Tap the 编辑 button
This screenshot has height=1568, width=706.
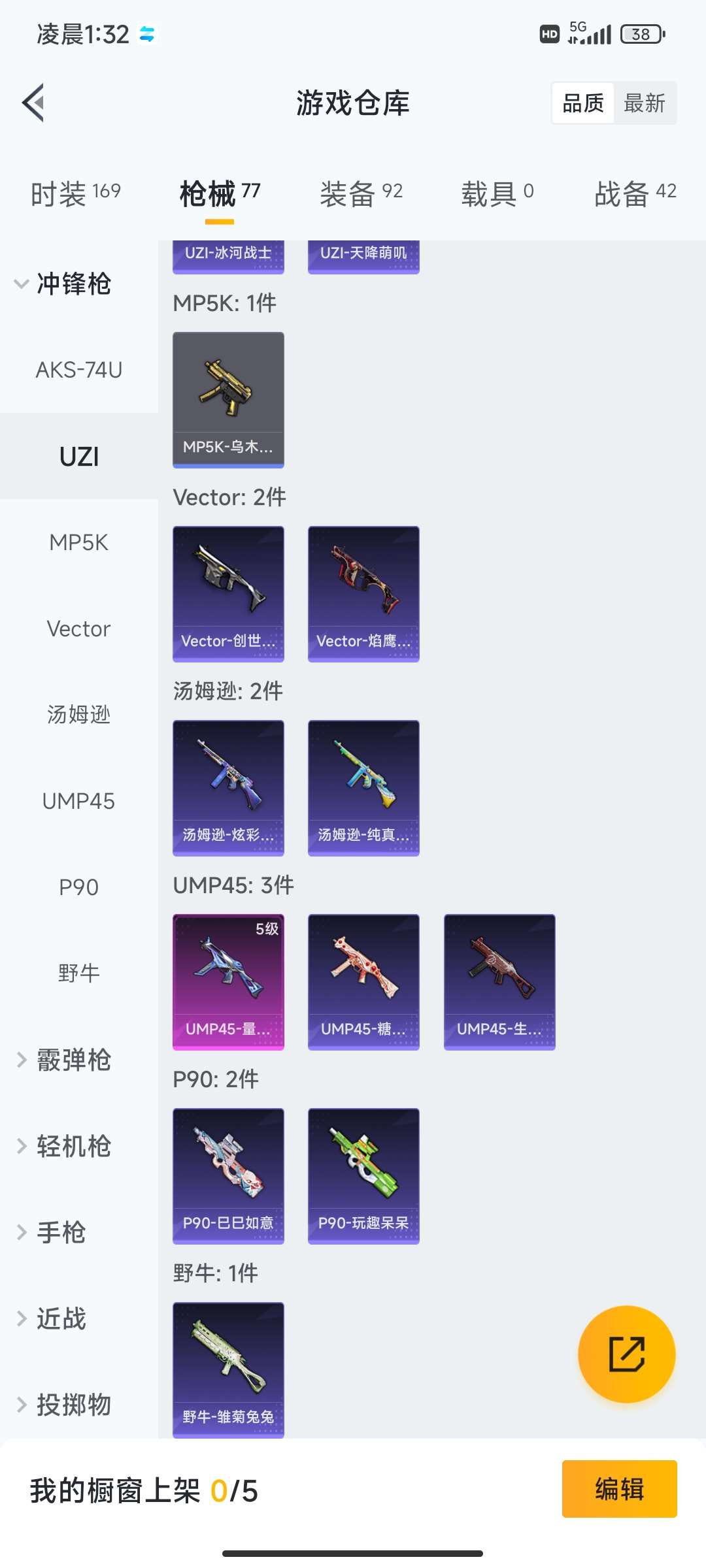(619, 1489)
